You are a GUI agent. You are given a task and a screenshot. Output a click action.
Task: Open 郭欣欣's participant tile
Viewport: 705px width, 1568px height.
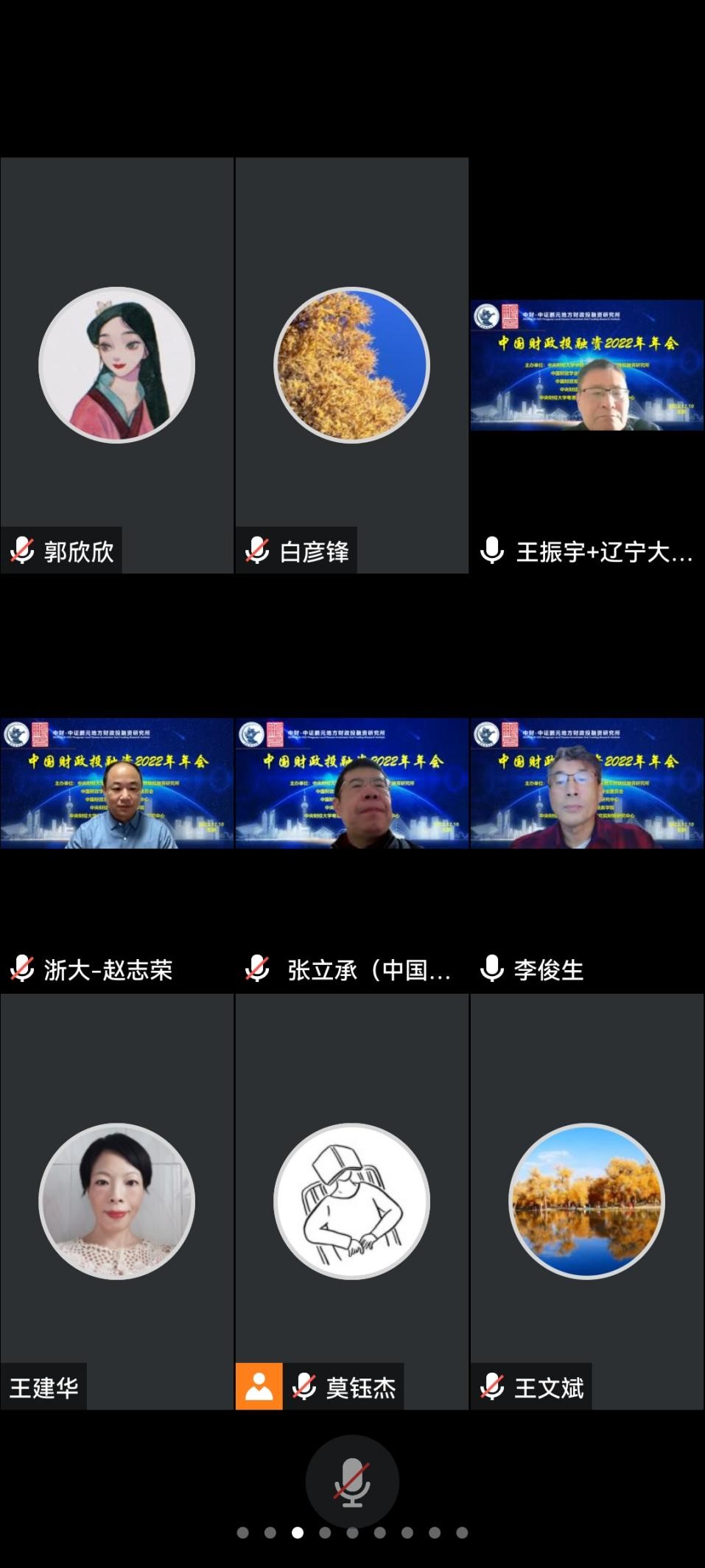point(116,365)
